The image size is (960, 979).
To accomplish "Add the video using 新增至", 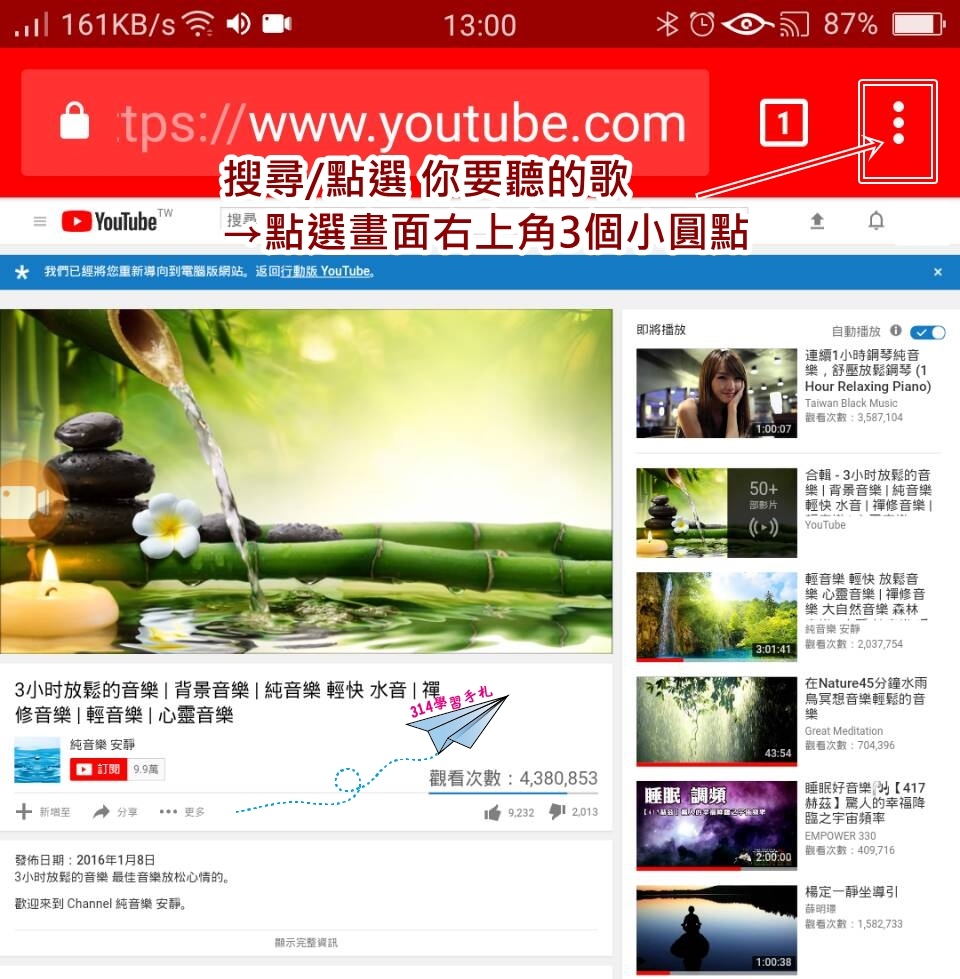I will pyautogui.click(x=43, y=812).
